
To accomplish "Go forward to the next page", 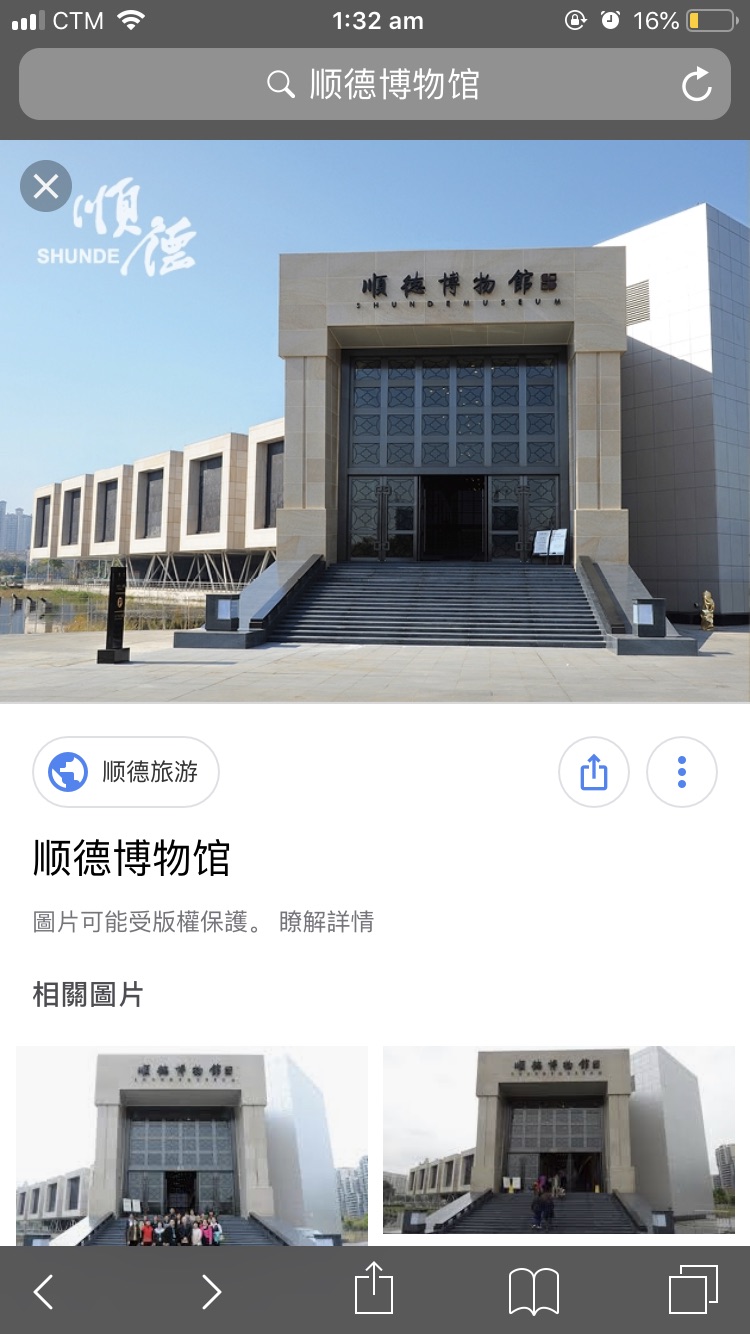I will pyautogui.click(x=211, y=1291).
